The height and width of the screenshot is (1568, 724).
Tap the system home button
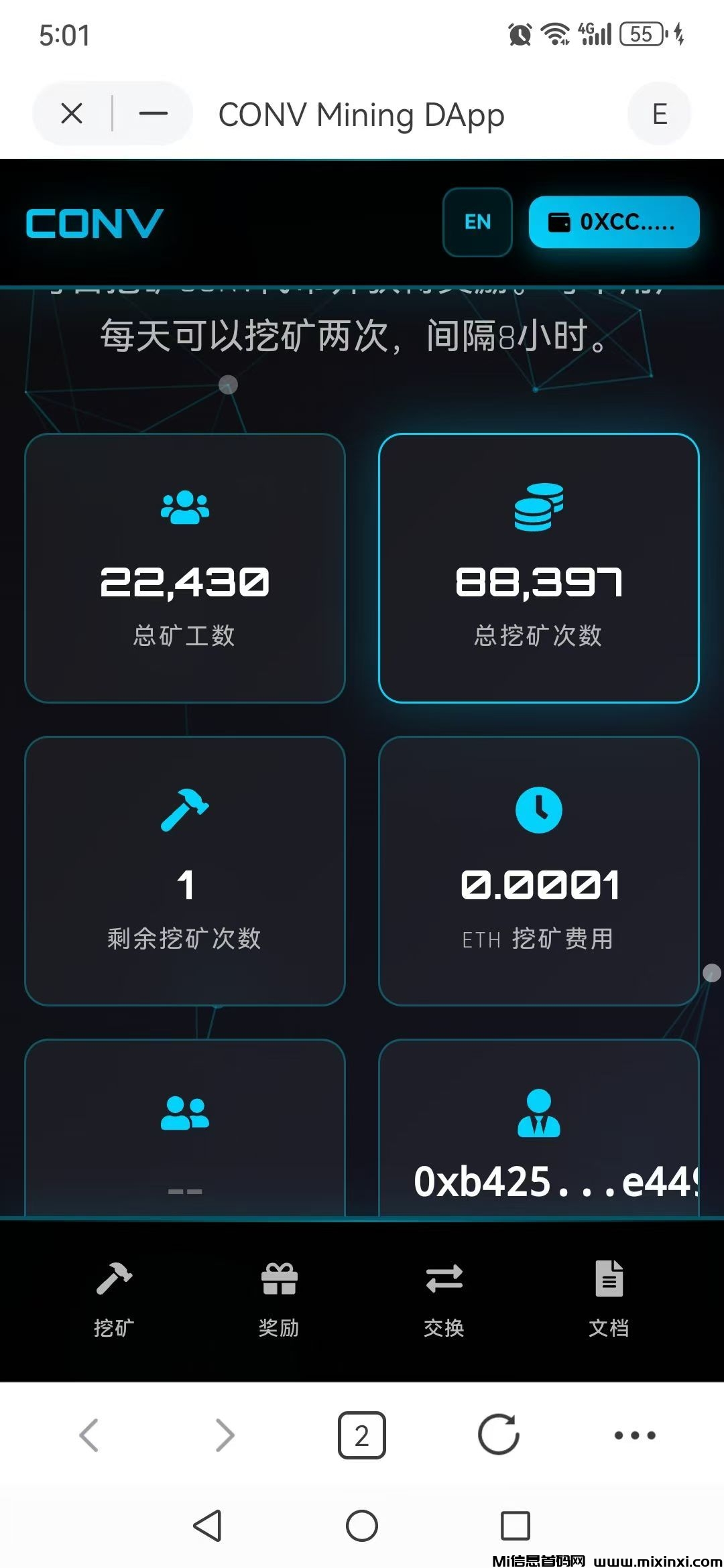click(x=361, y=1526)
